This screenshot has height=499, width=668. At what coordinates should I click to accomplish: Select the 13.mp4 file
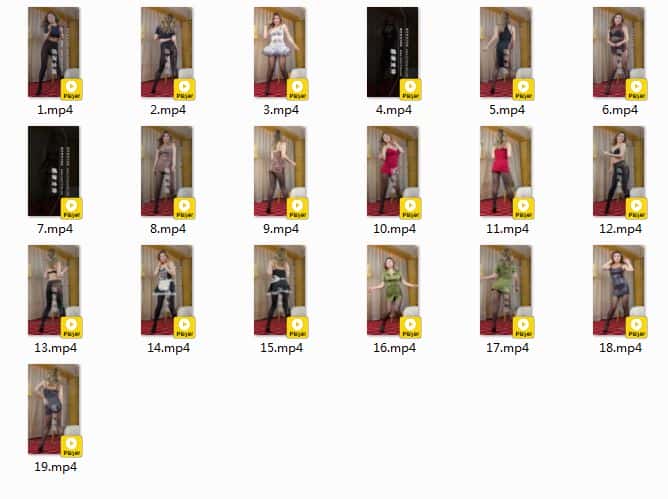54,290
